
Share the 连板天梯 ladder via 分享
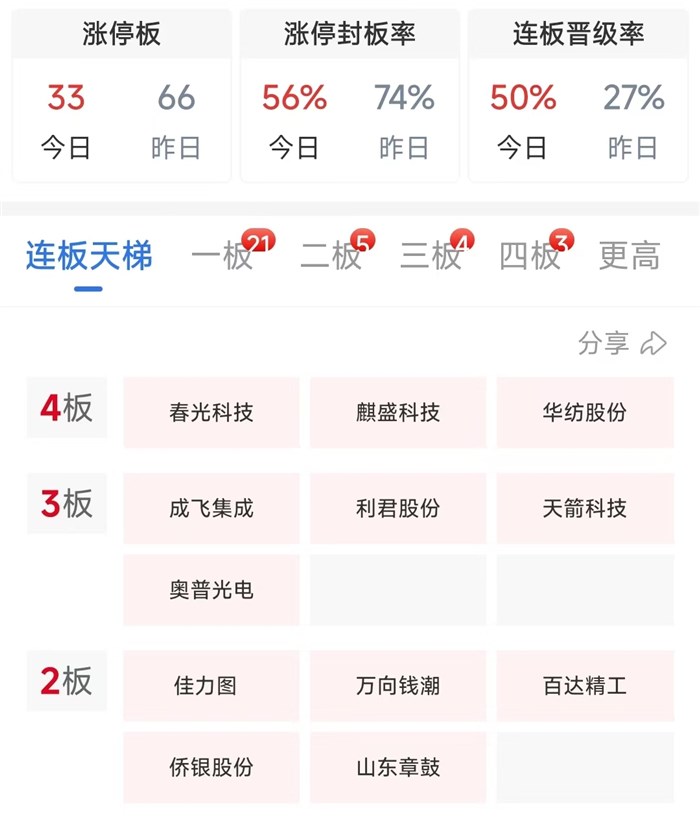point(621,343)
